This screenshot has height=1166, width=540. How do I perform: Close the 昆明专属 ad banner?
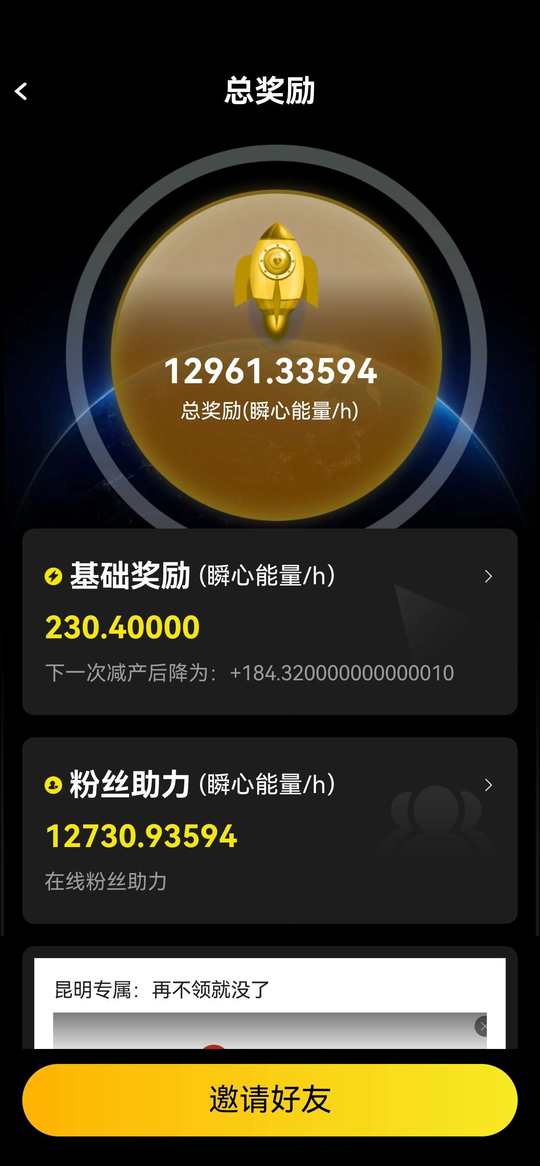pyautogui.click(x=482, y=1026)
